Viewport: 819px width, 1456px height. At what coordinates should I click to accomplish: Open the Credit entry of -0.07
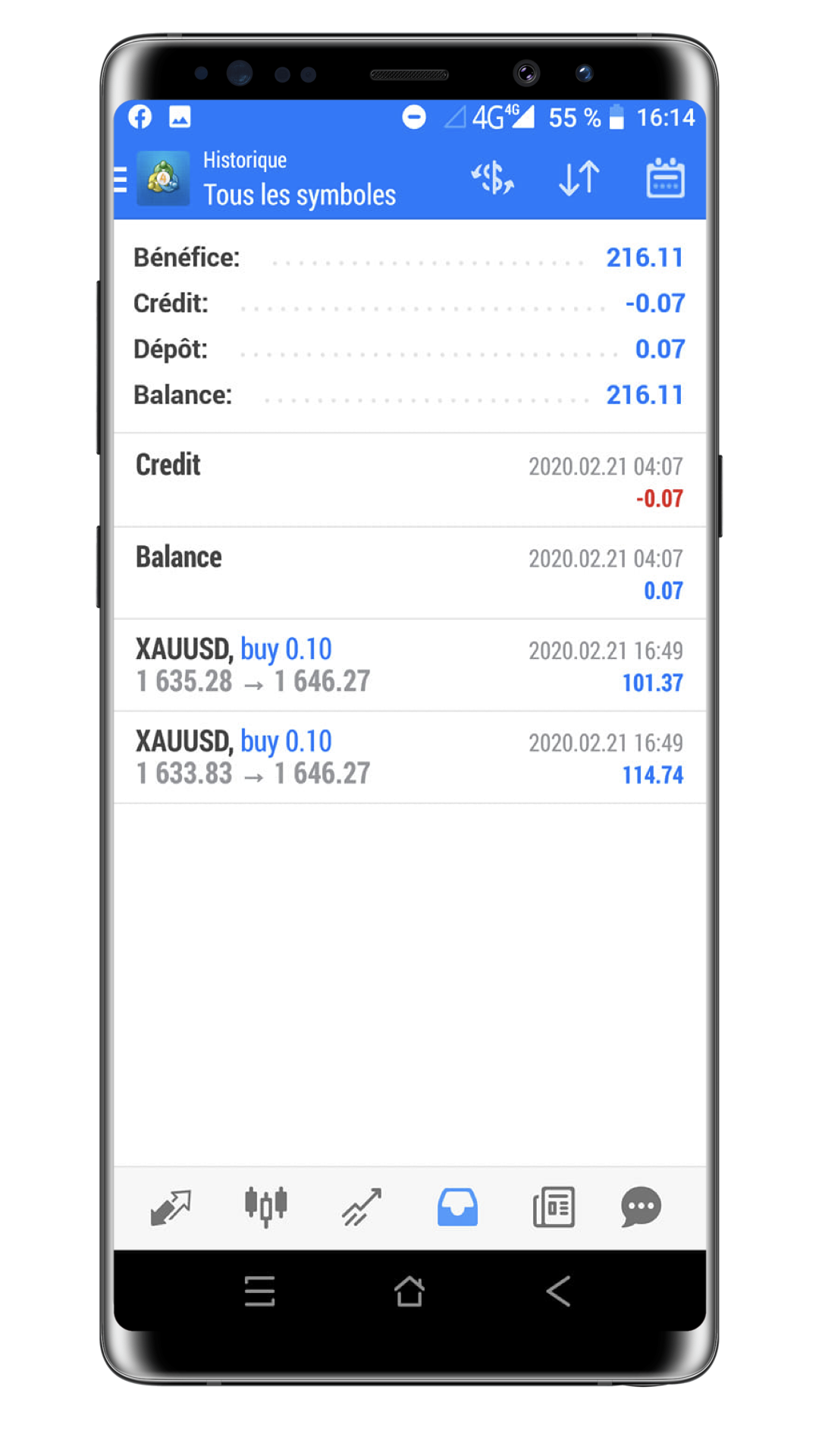click(409, 481)
